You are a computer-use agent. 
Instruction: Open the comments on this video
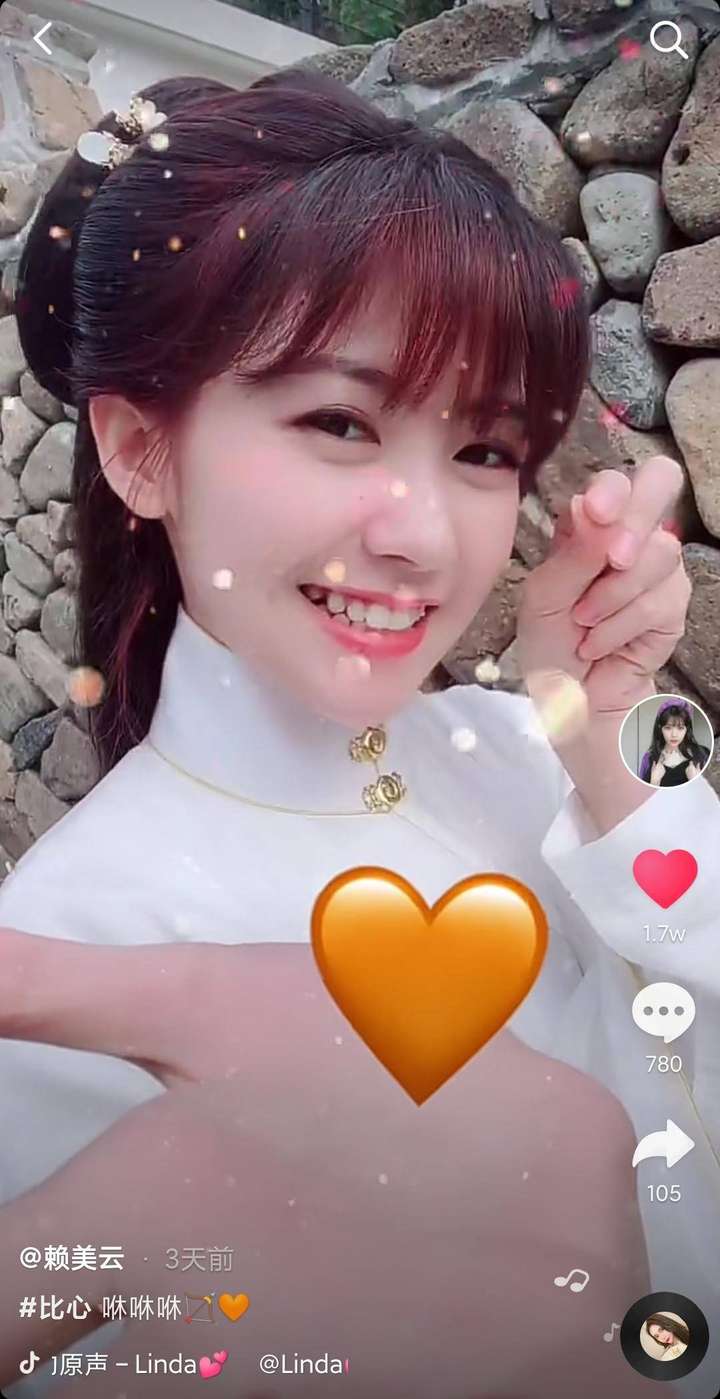664,1012
